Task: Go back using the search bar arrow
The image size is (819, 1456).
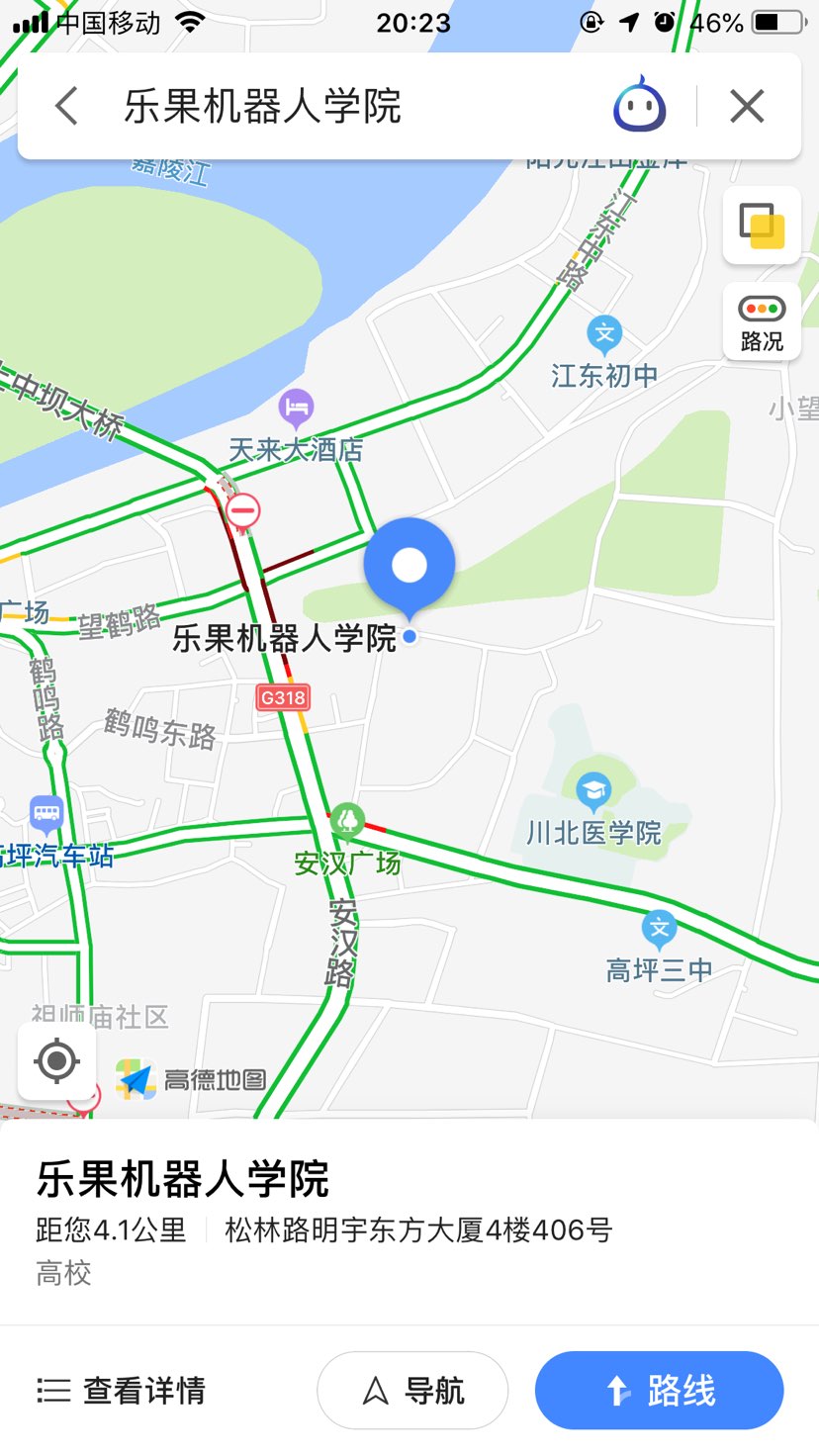Action: click(x=66, y=106)
